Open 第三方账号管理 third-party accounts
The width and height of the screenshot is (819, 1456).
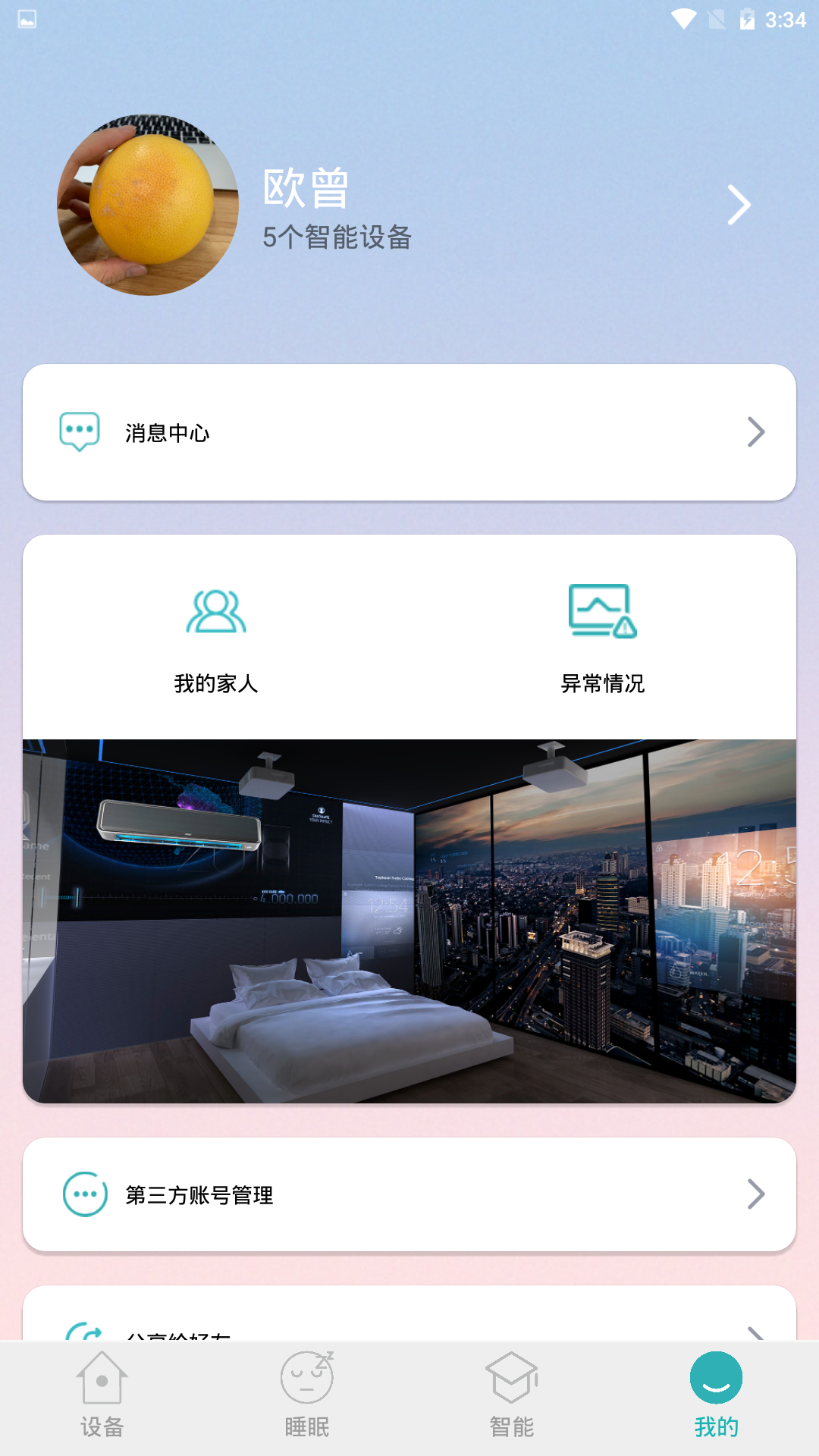[409, 1194]
